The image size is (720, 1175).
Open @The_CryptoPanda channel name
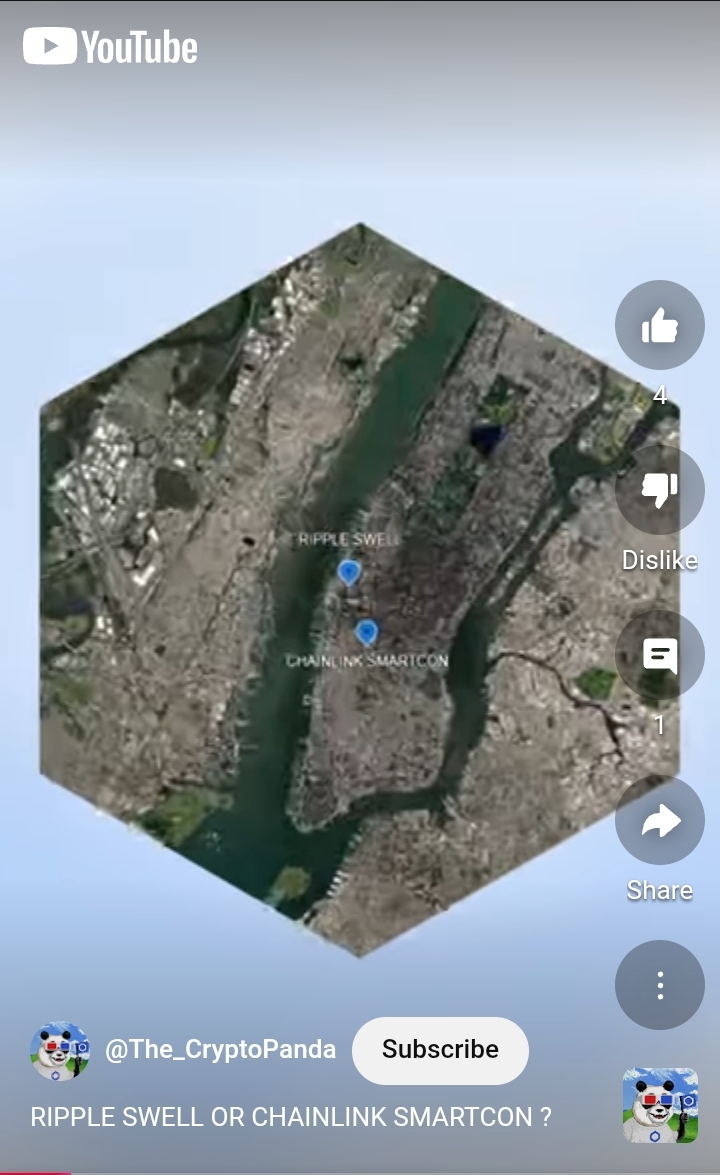(220, 1050)
